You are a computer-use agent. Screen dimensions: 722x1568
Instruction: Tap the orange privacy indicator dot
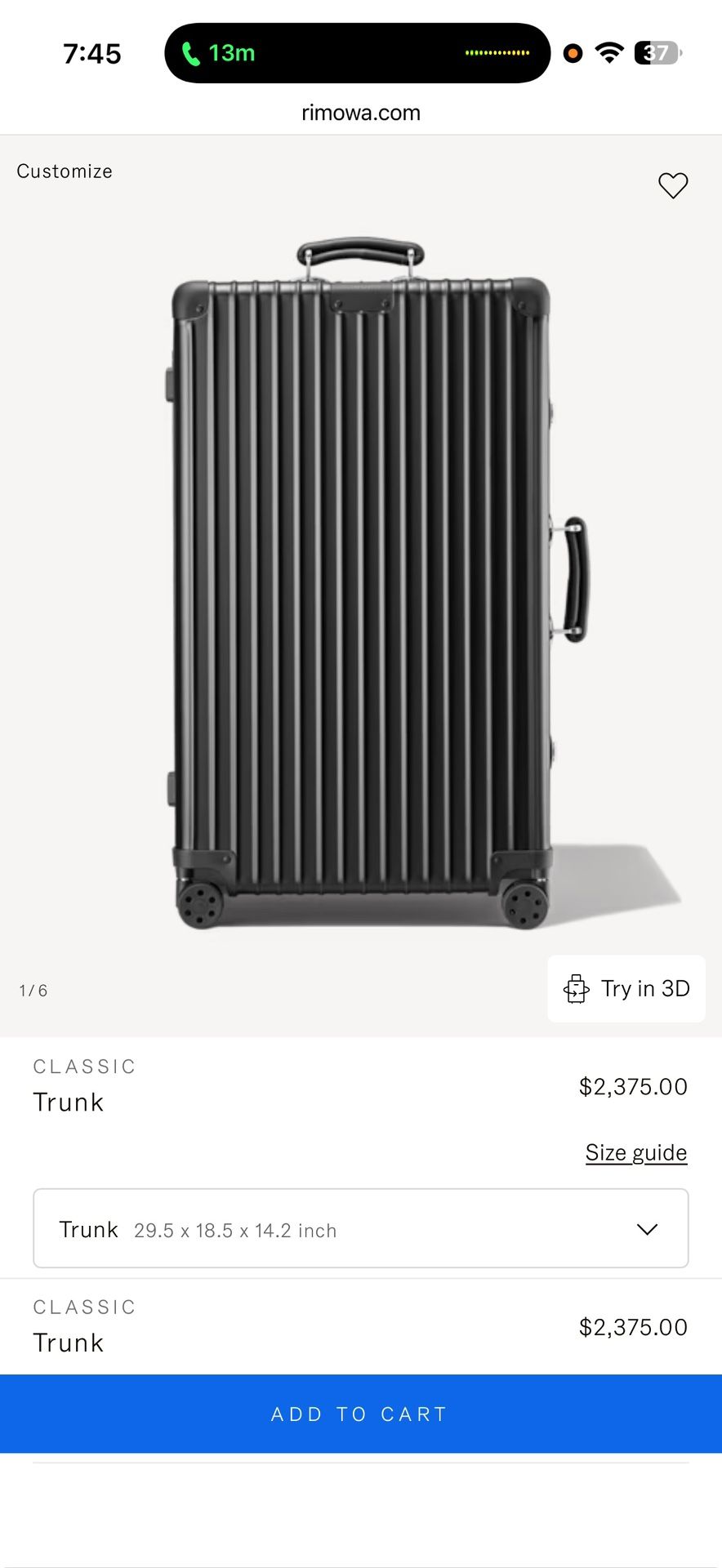click(x=573, y=52)
